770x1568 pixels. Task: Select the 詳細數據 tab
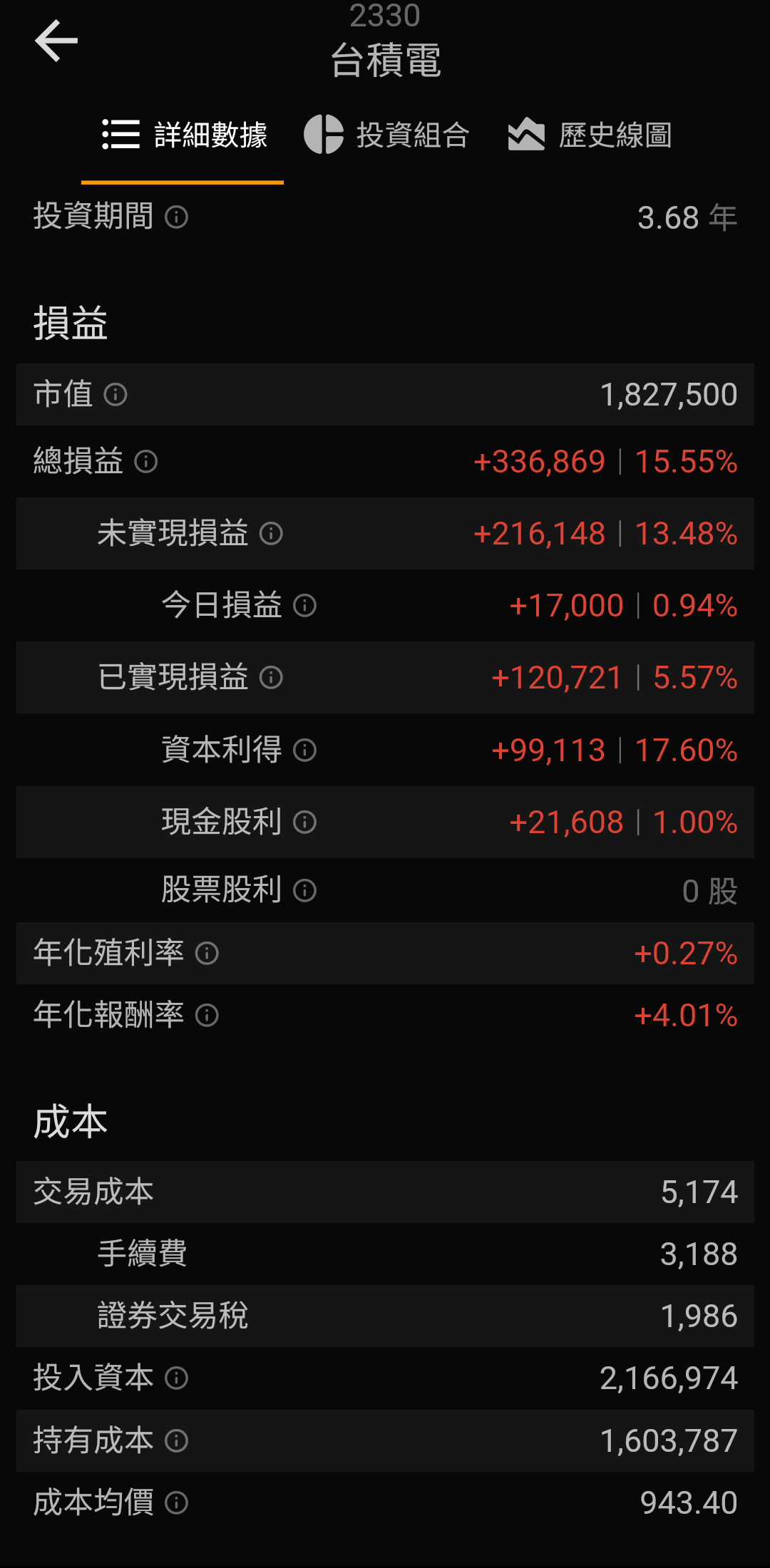coord(183,135)
